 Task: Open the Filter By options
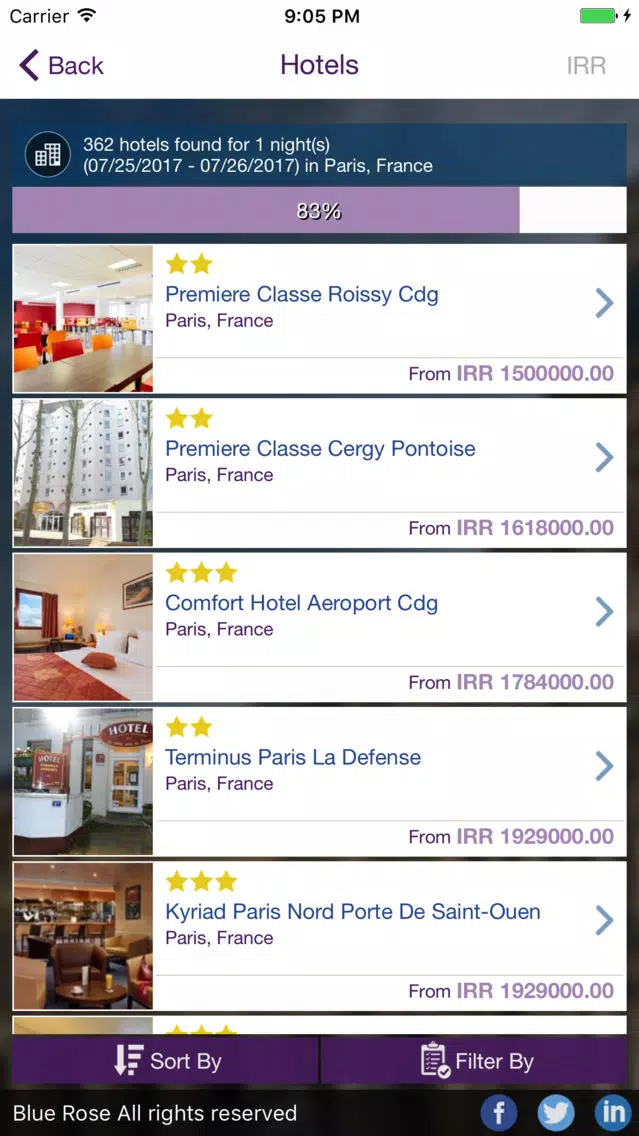(474, 1061)
